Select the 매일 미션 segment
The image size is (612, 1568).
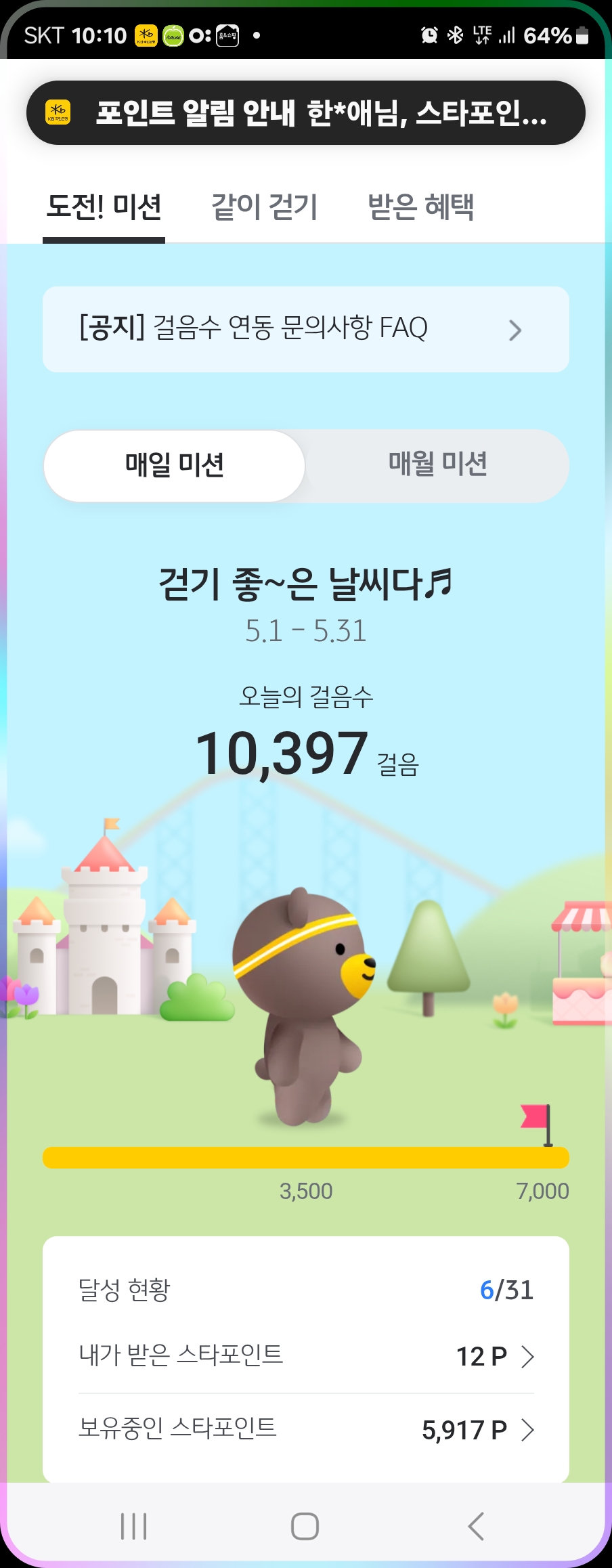point(175,466)
